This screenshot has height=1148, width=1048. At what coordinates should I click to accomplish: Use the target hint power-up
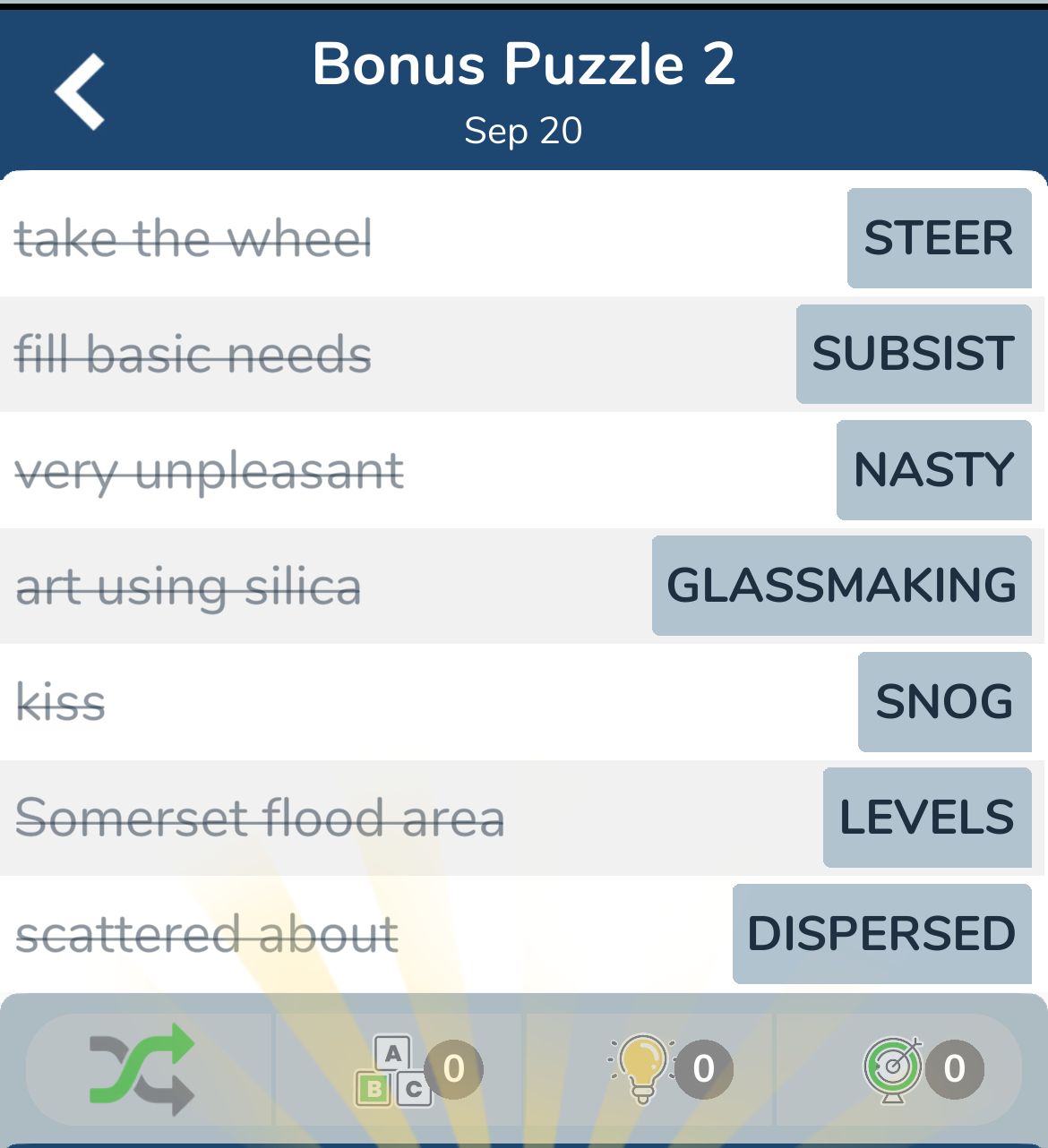[893, 1068]
